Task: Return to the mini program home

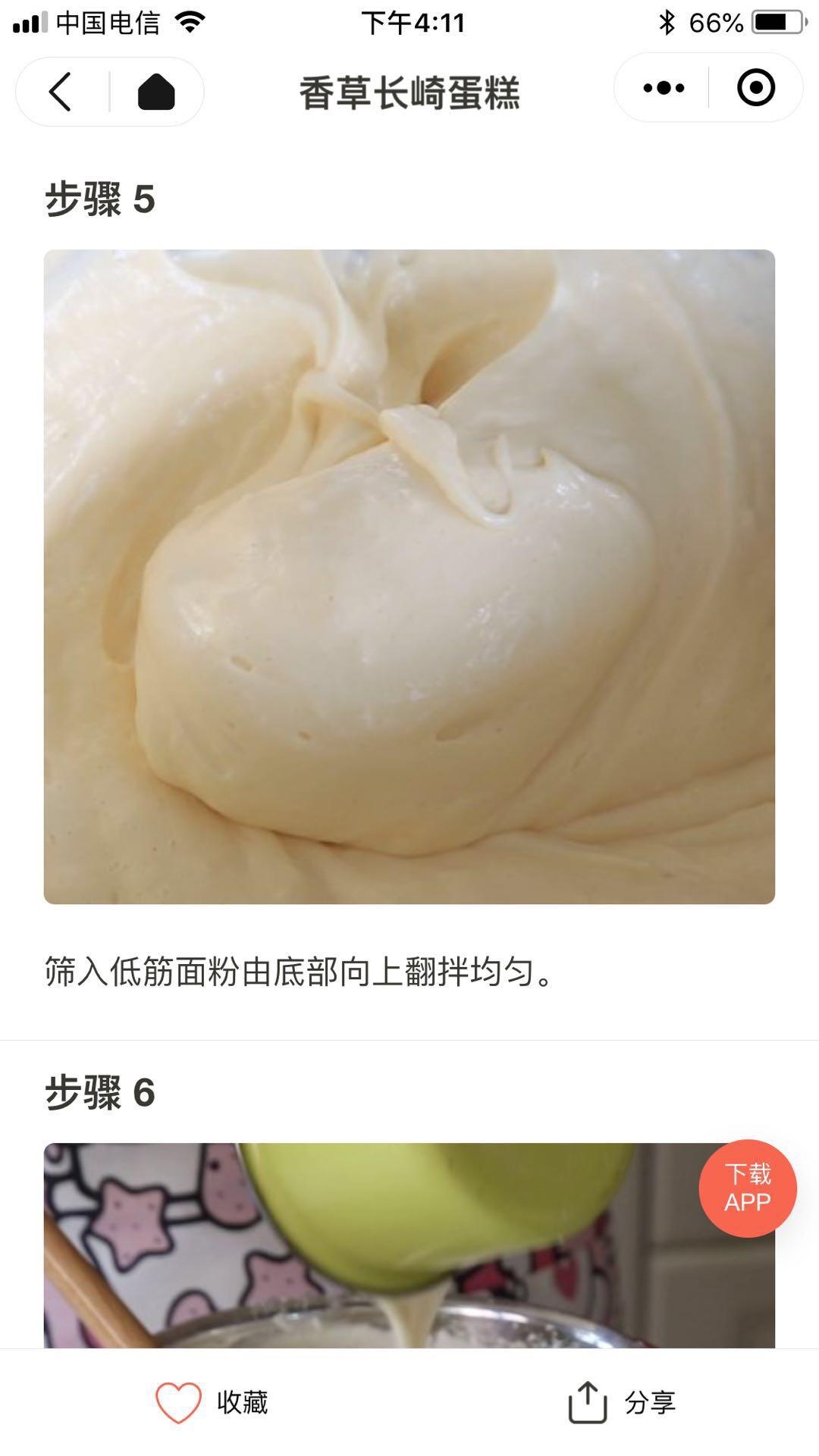Action: click(x=156, y=92)
